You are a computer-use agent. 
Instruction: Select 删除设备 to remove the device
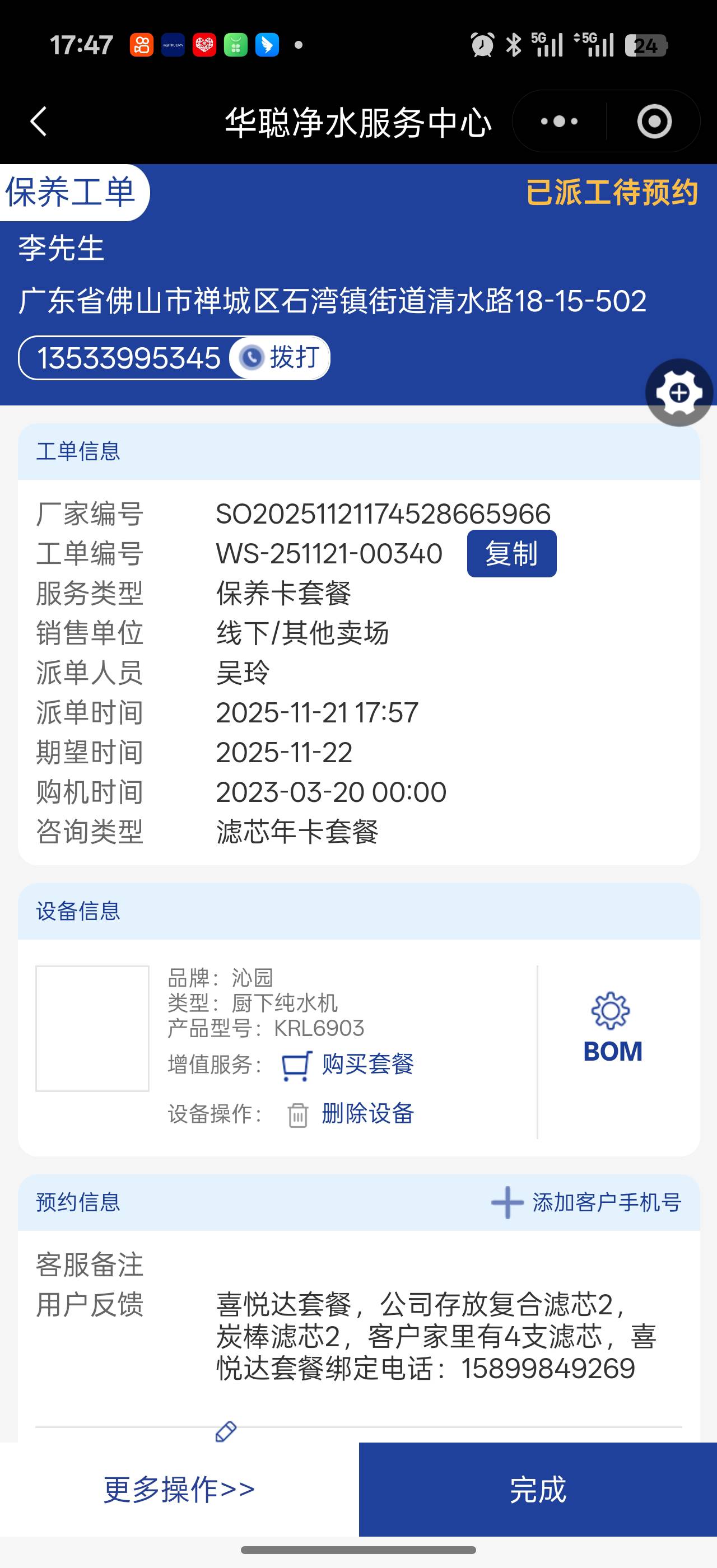coord(351,1114)
